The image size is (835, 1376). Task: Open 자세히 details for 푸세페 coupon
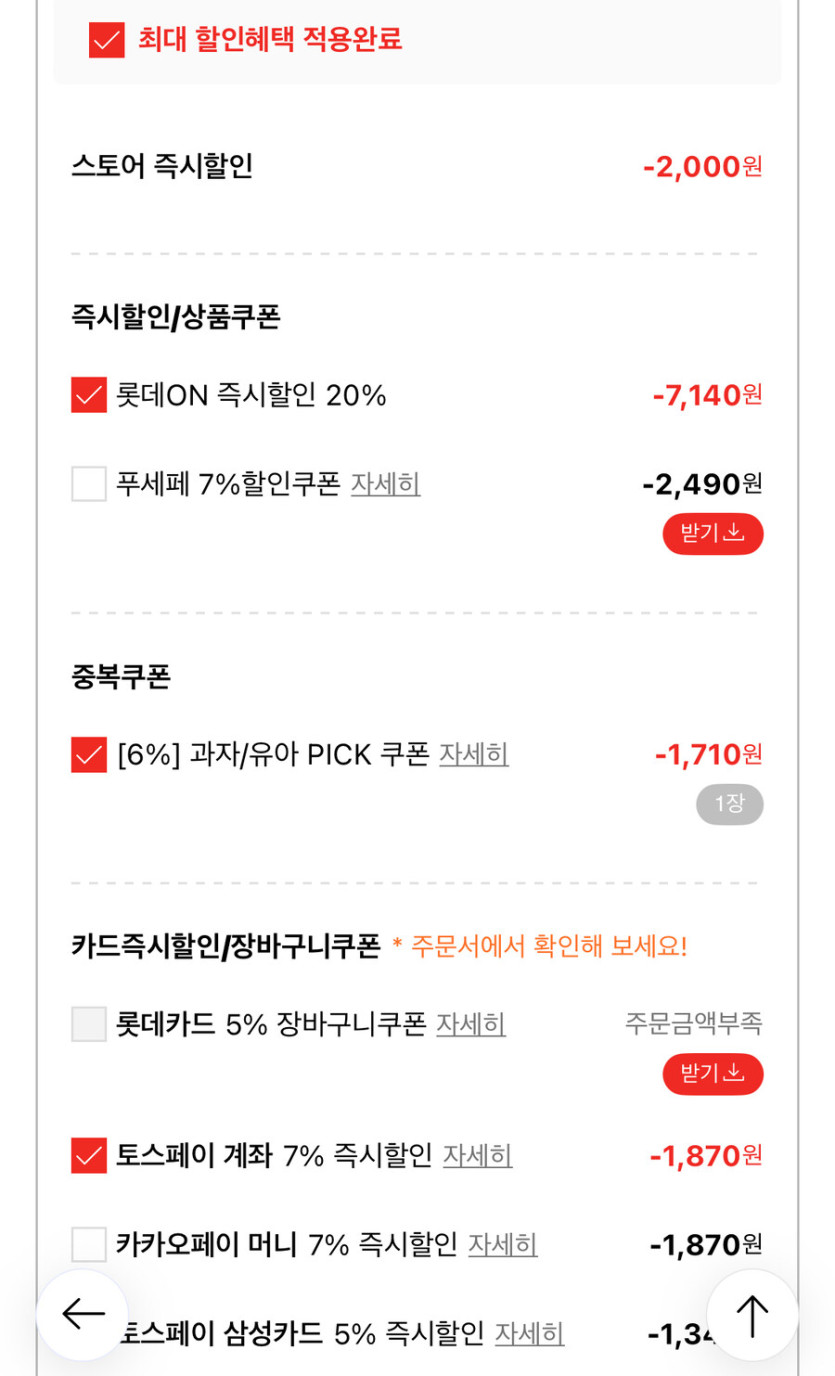click(386, 485)
